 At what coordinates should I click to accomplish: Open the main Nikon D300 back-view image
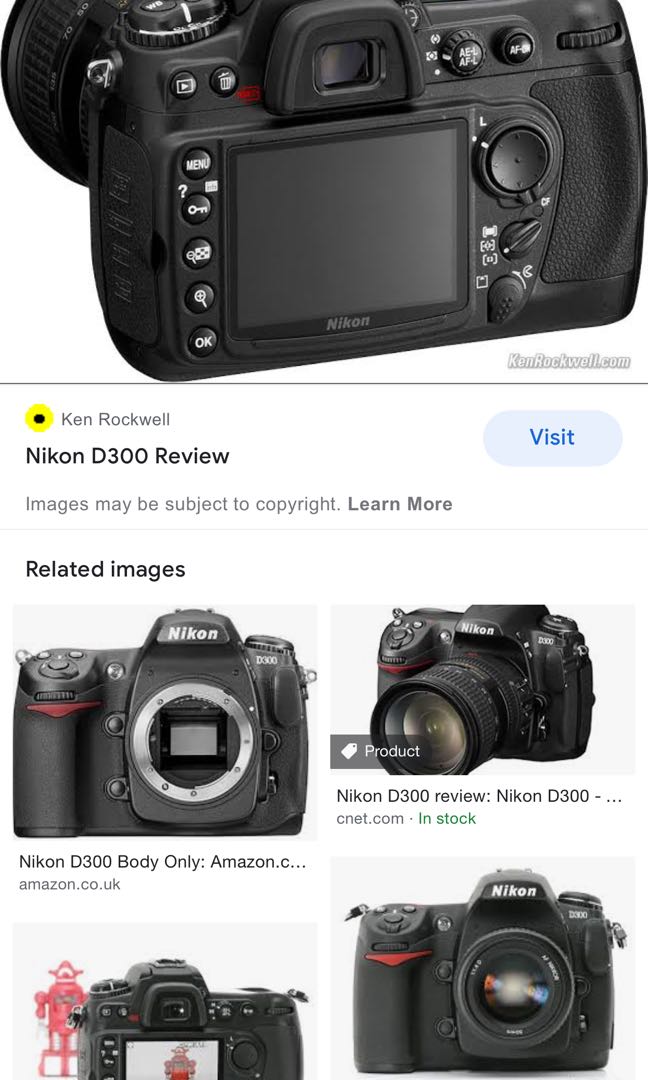point(324,190)
